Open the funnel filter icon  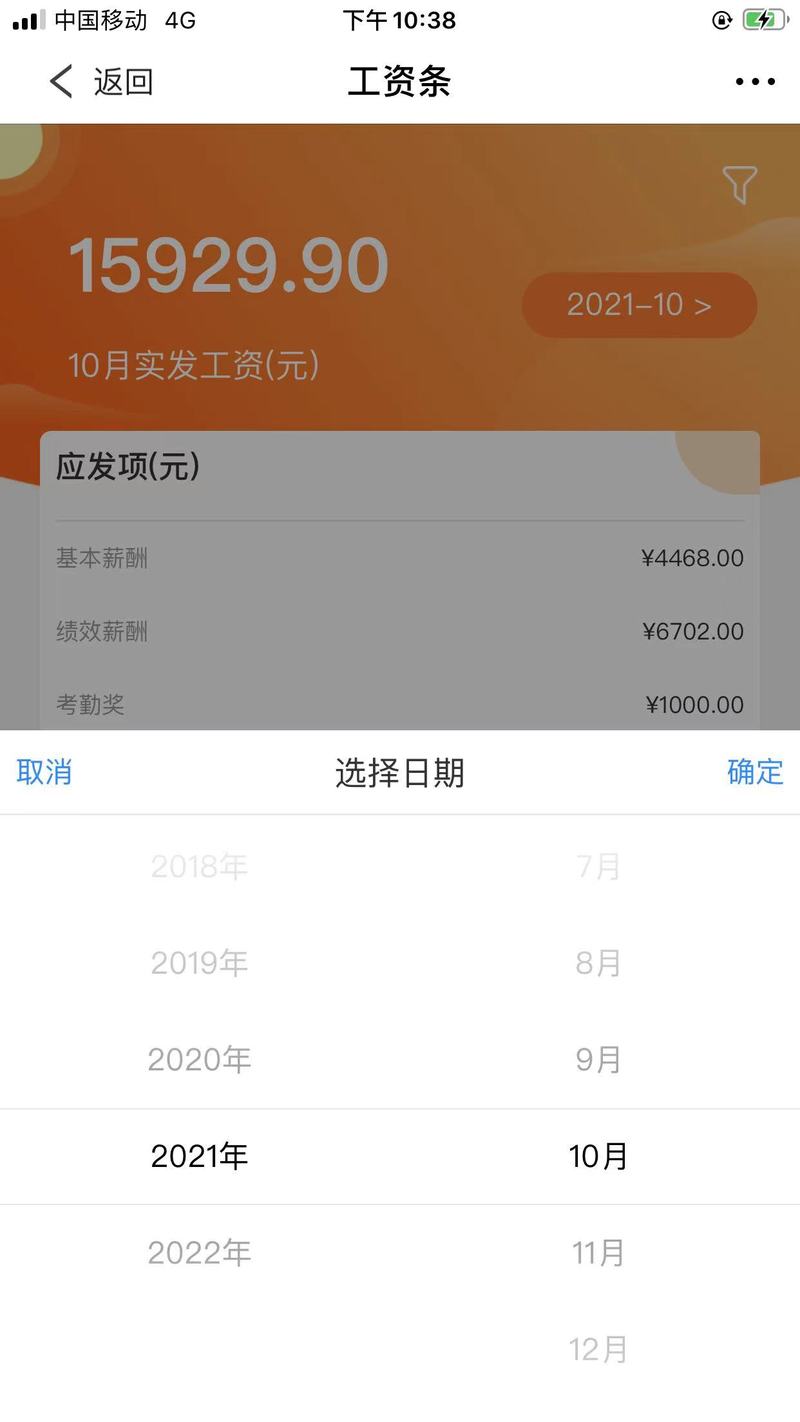[x=739, y=185]
